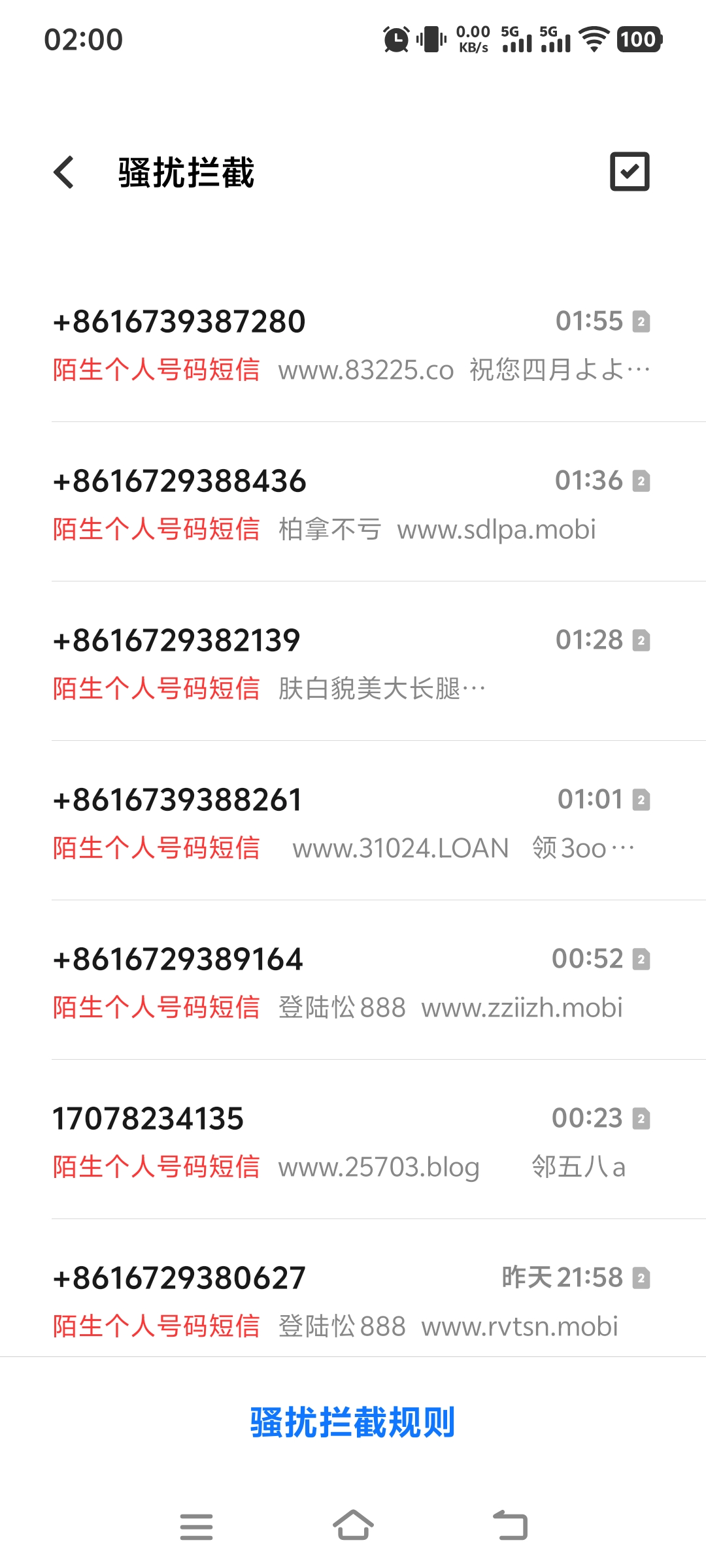The image size is (706, 1568).
Task: Go back from 骚扰拦截 screen
Action: (64, 172)
